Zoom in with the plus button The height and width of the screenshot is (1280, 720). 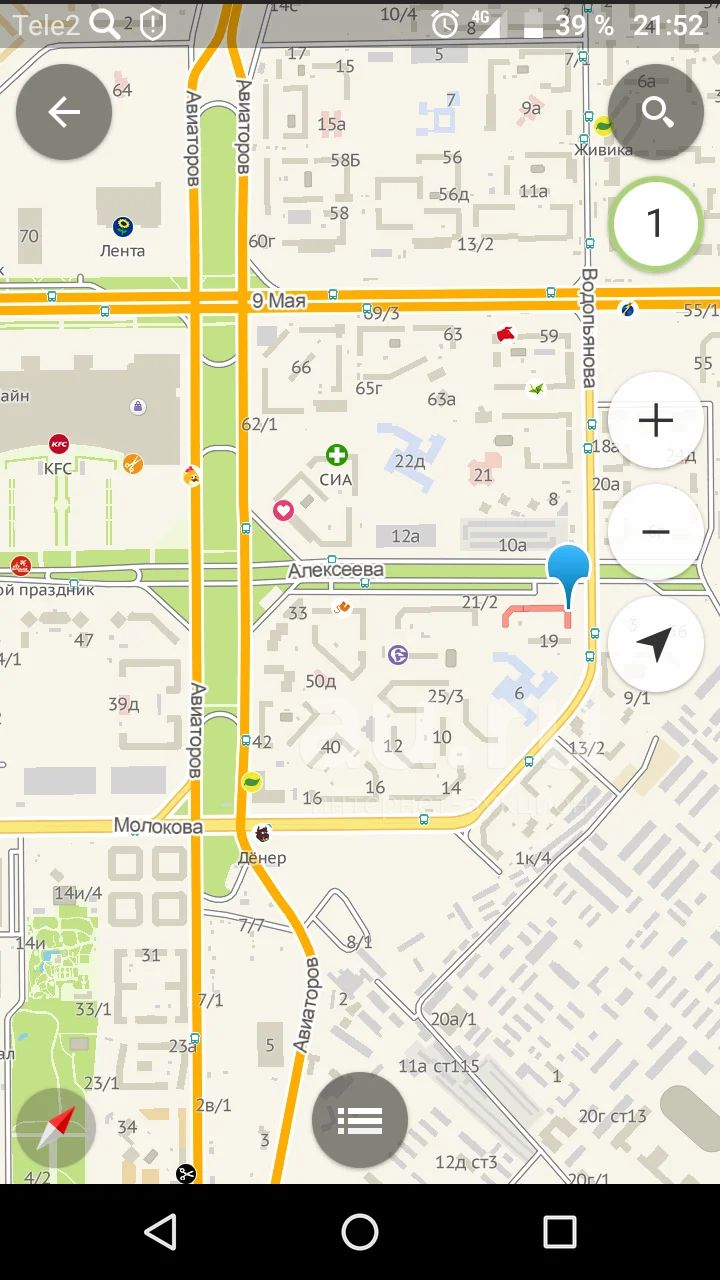tap(656, 420)
